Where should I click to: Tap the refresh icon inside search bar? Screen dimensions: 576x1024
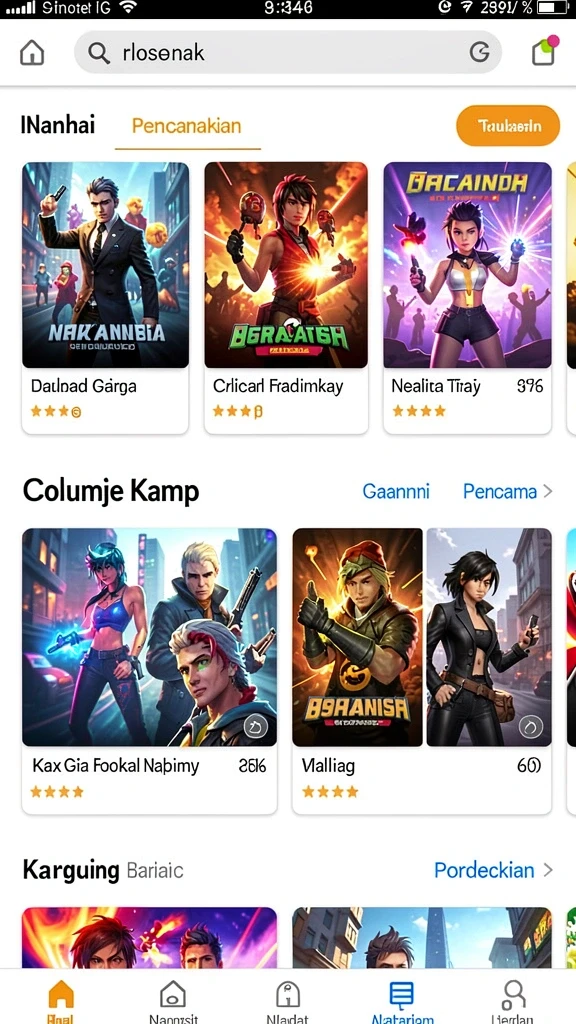coord(479,52)
